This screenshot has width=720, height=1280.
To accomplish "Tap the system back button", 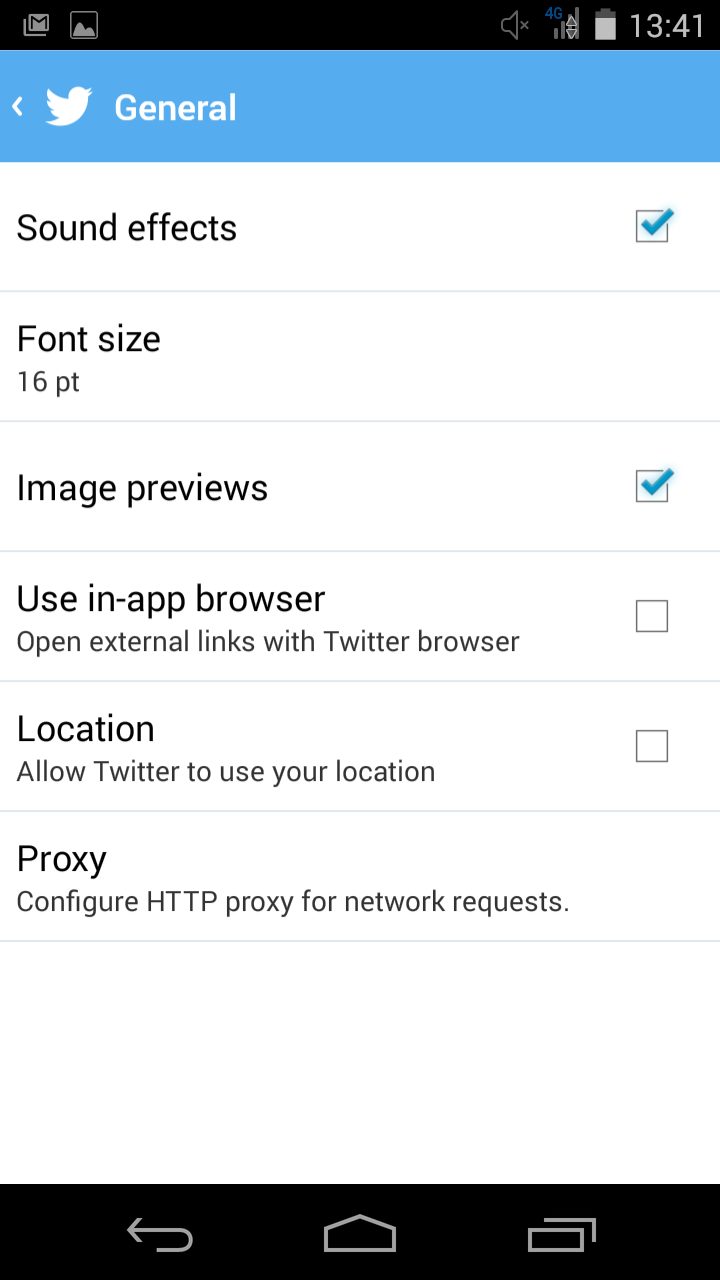I will pos(160,1235).
